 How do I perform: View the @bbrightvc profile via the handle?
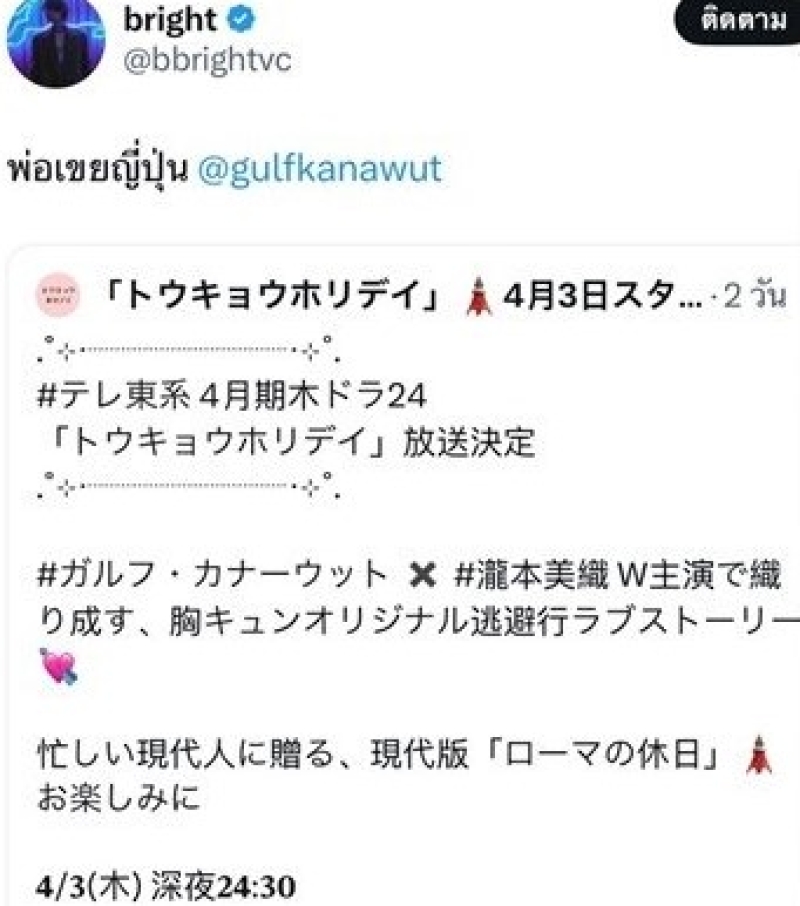[206, 60]
